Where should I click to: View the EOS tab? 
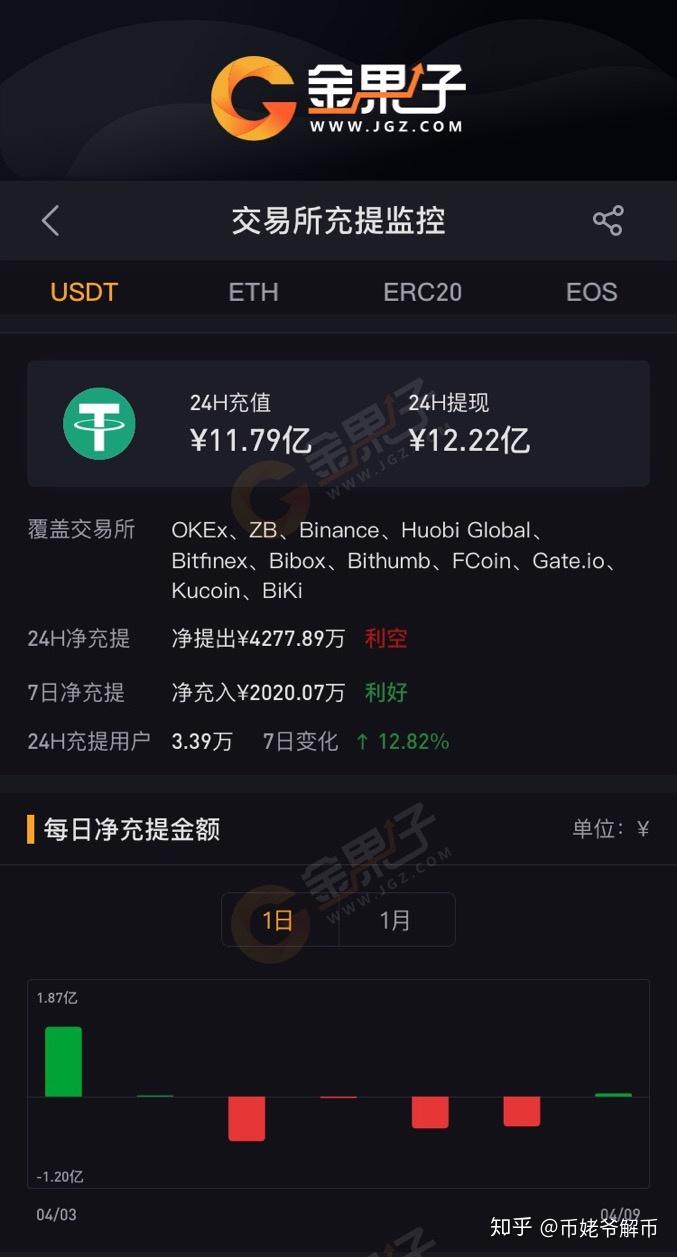pos(591,292)
